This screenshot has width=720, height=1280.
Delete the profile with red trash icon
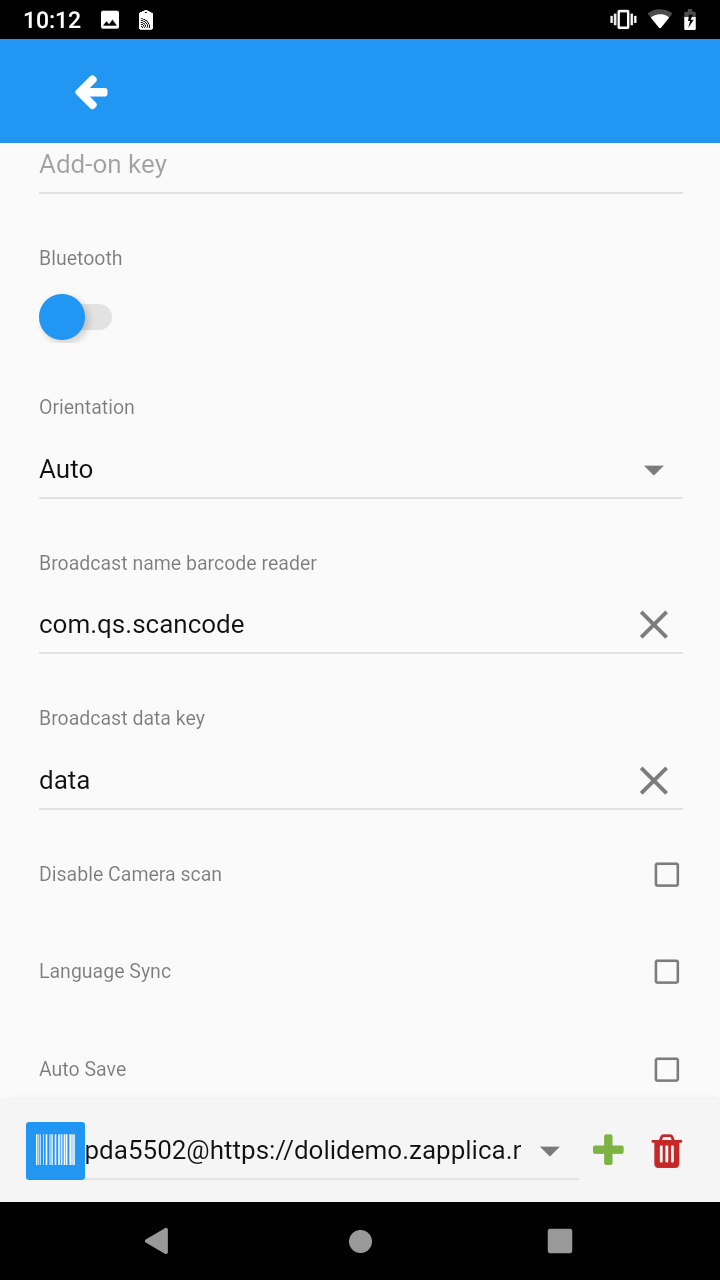(667, 1151)
